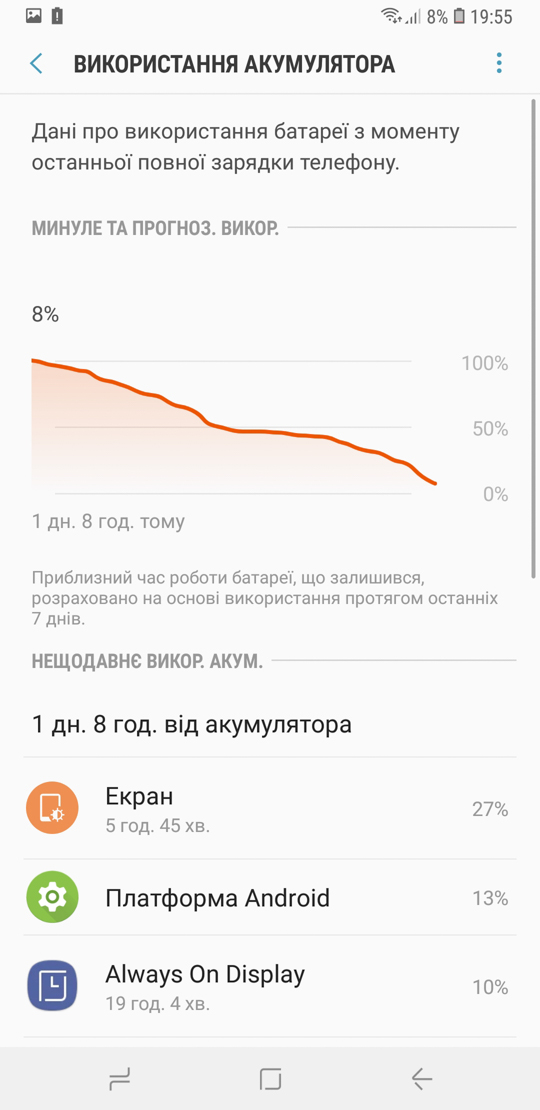Tap the system recent apps button
540x1110 pixels.
pos(119,1079)
